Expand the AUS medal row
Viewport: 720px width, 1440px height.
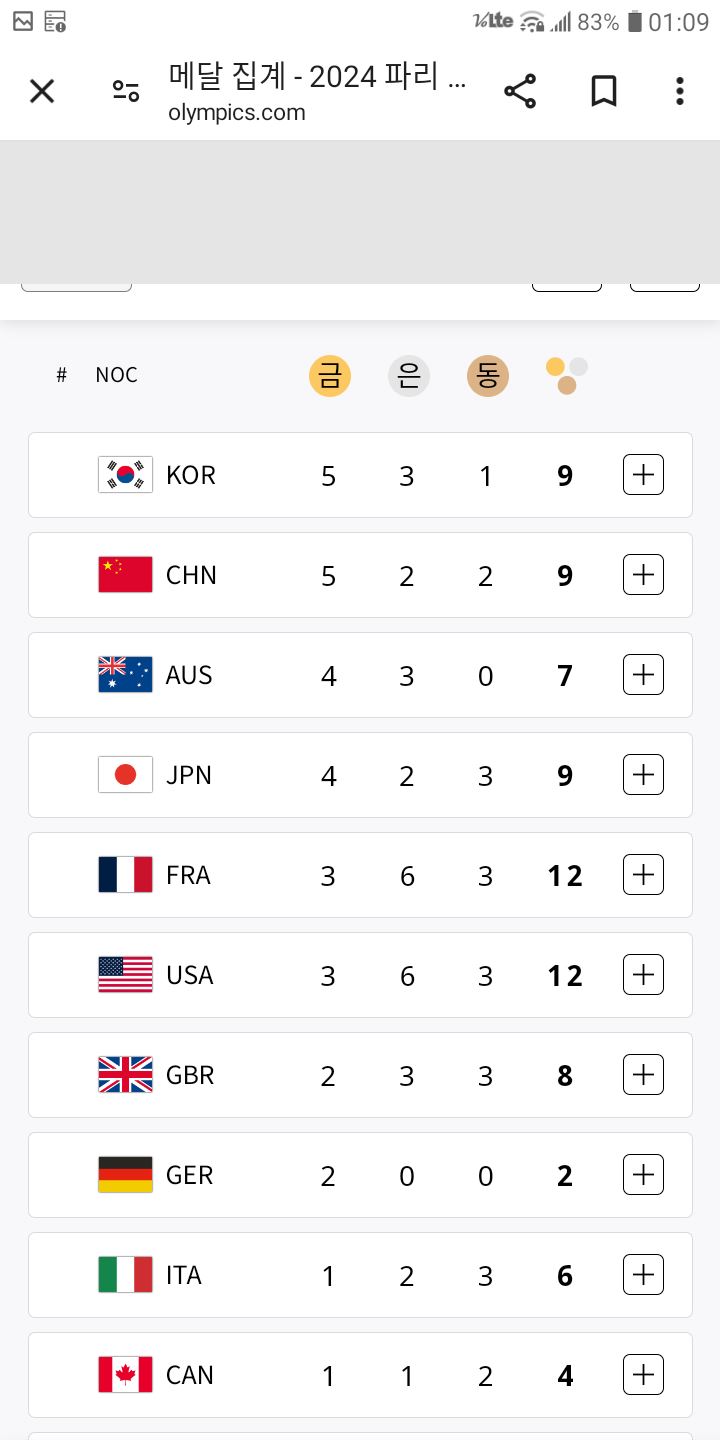pyautogui.click(x=643, y=675)
